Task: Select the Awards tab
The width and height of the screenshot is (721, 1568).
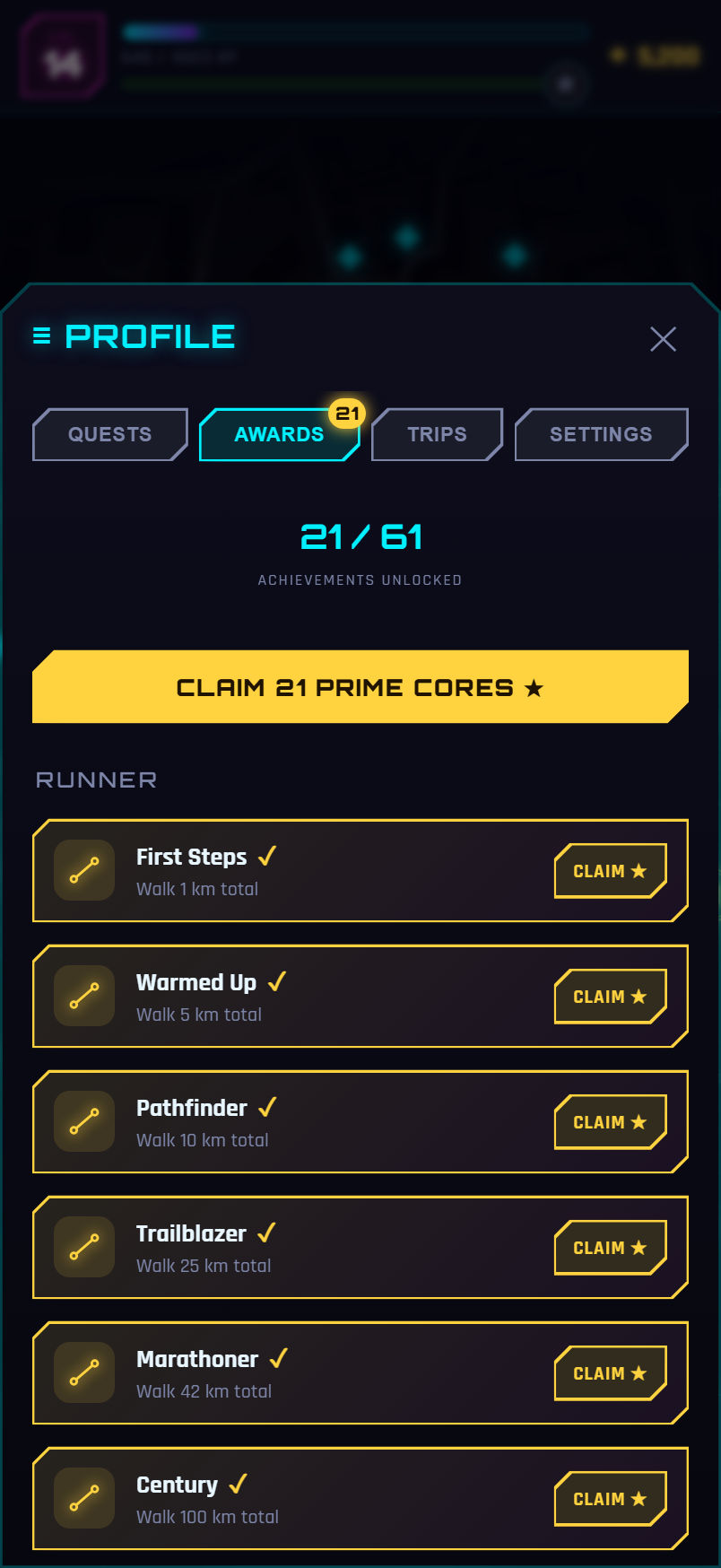Action: tap(279, 434)
